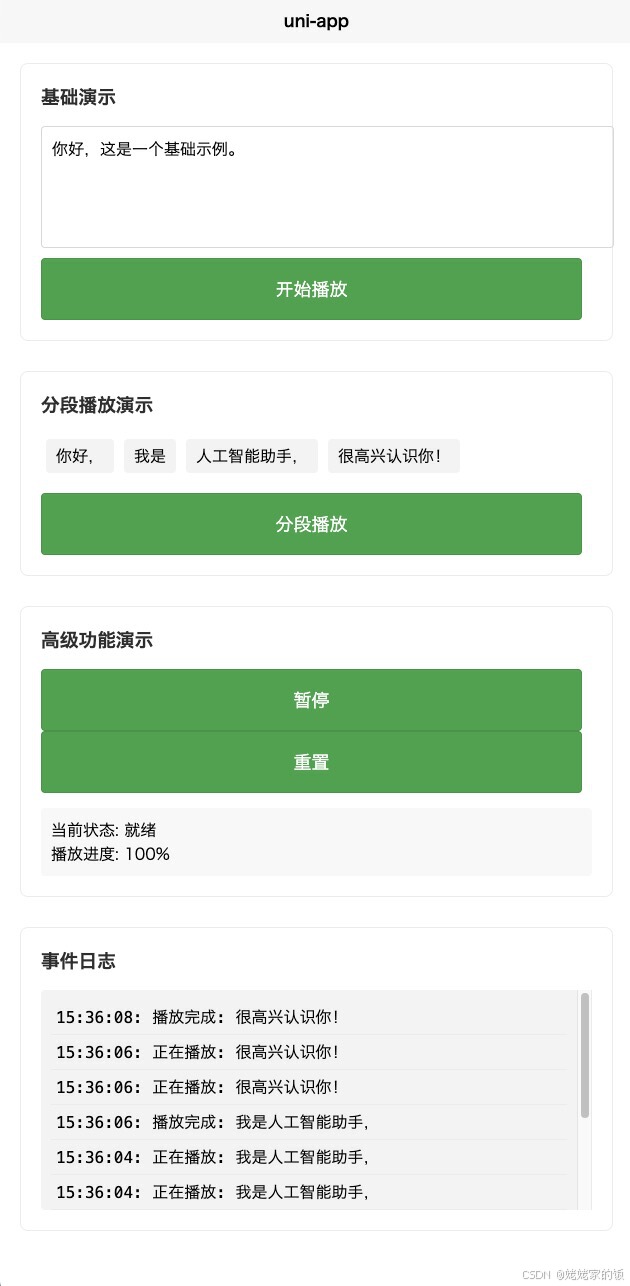Tap the event log scrollbar

585,1055
